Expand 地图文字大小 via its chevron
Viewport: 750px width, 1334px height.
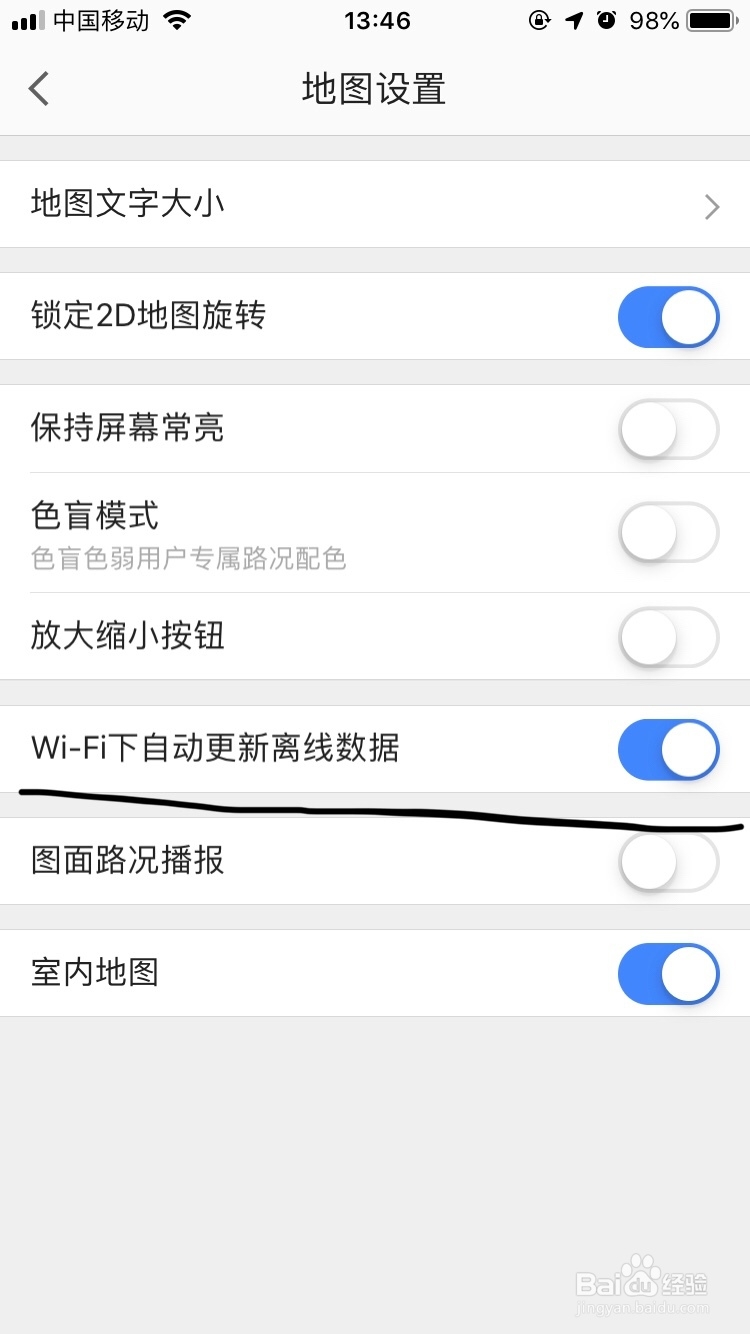[x=712, y=206]
